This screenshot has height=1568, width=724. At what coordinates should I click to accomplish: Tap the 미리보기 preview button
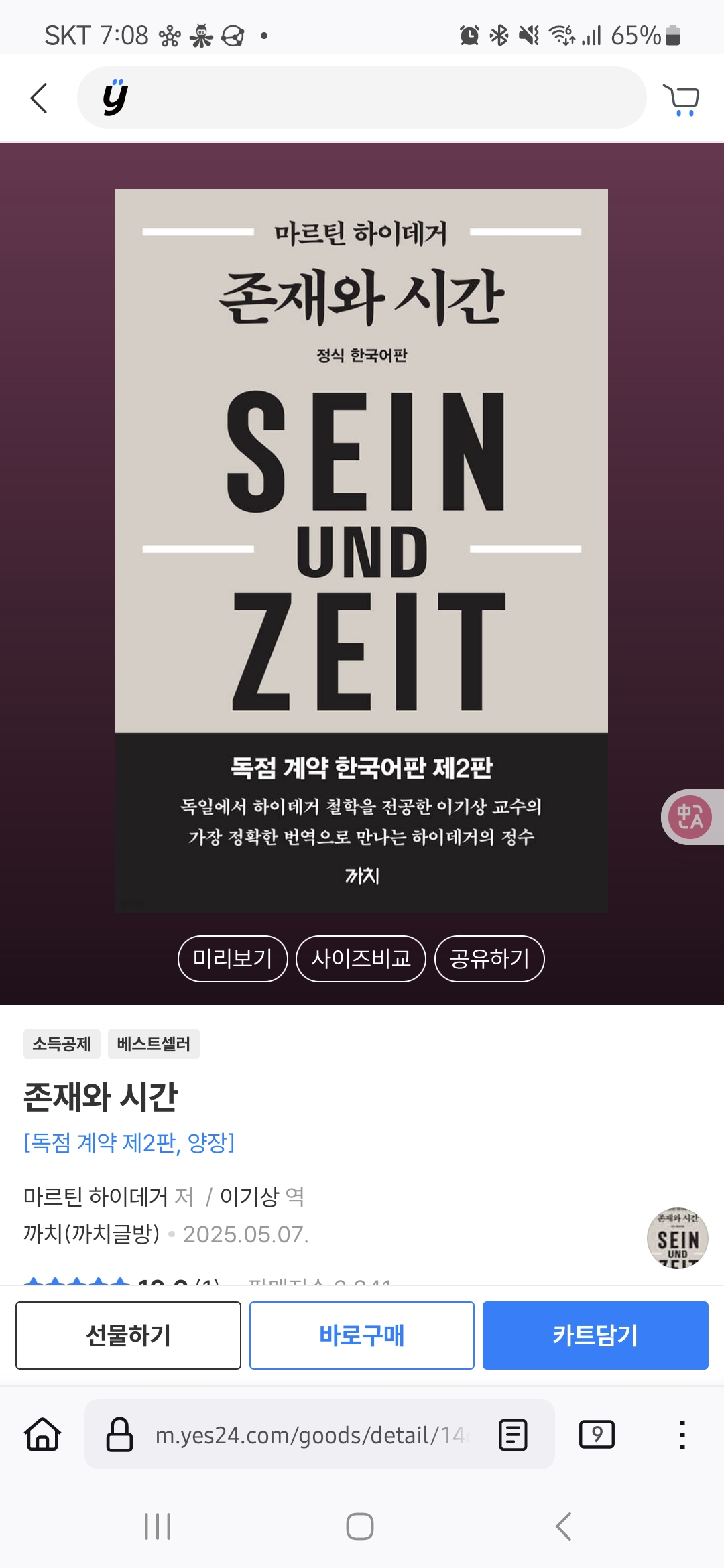pyautogui.click(x=233, y=958)
